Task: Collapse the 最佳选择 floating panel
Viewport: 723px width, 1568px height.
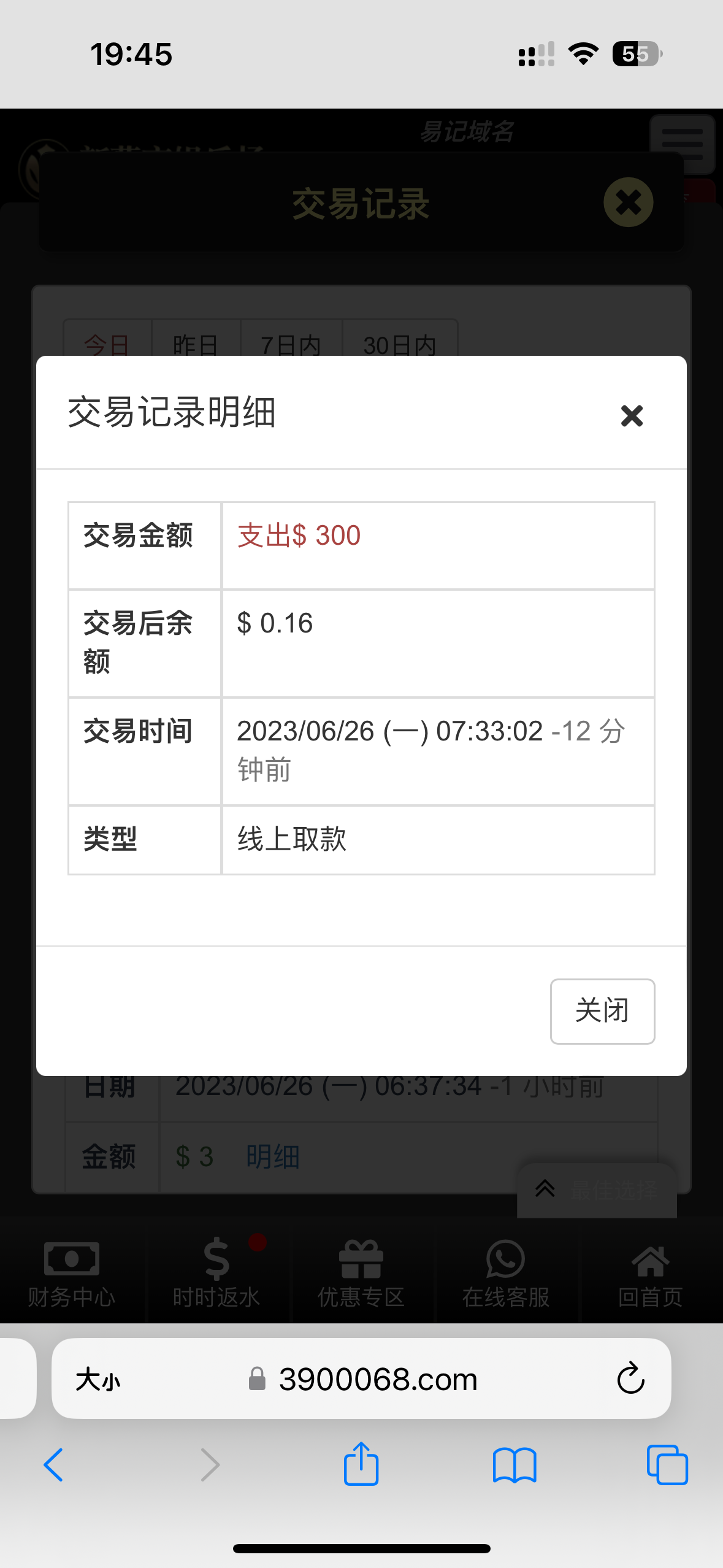Action: [x=545, y=1188]
